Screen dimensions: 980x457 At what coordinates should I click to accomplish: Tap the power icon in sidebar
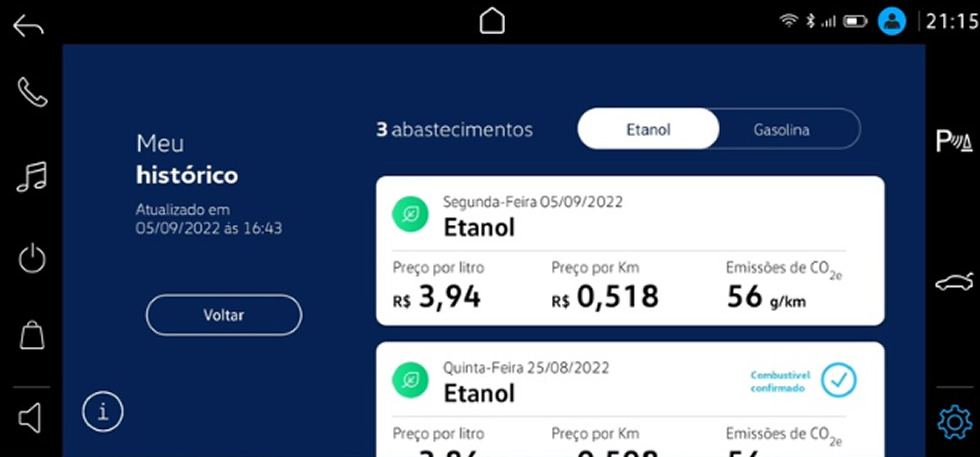[32, 259]
